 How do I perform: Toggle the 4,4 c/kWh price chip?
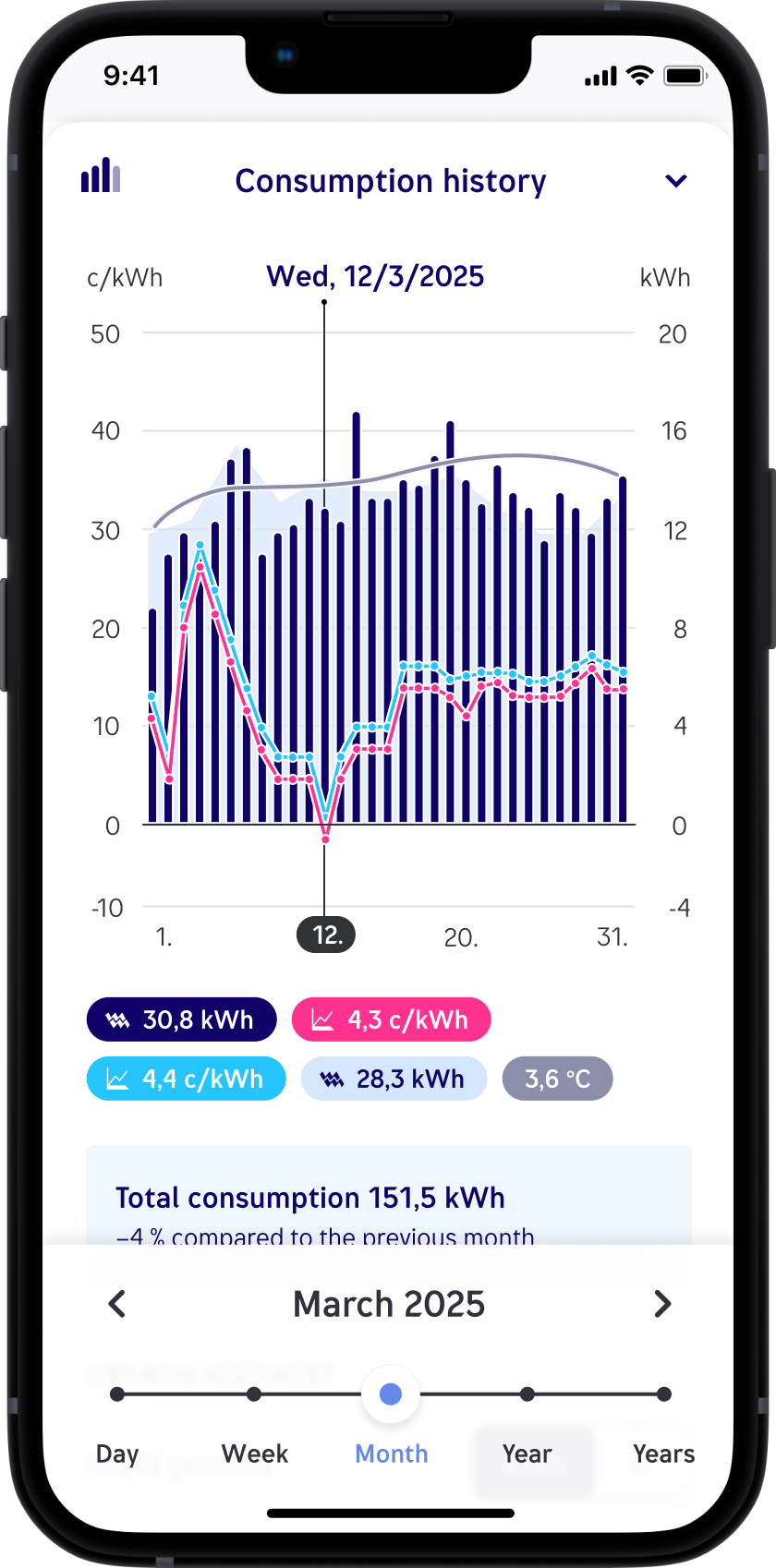click(x=186, y=1079)
